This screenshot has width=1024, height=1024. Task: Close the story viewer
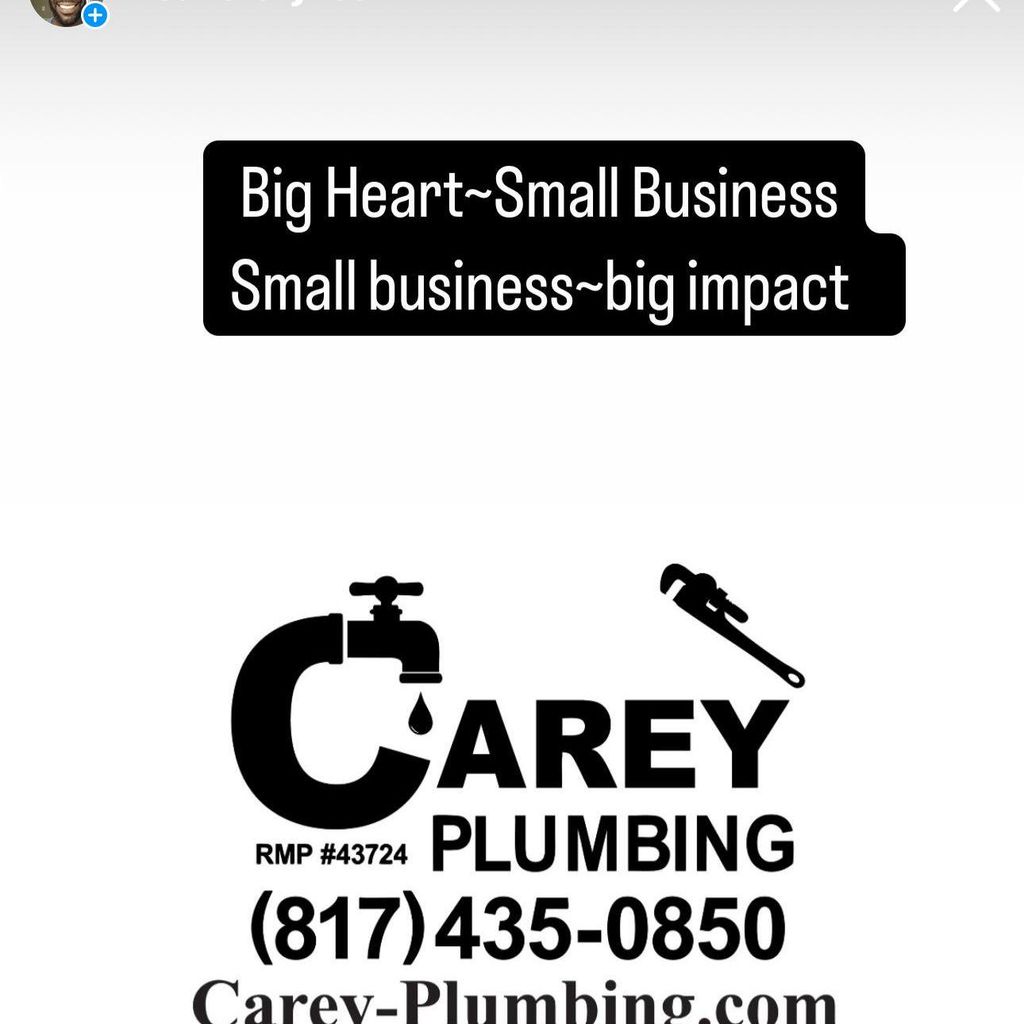975,3
